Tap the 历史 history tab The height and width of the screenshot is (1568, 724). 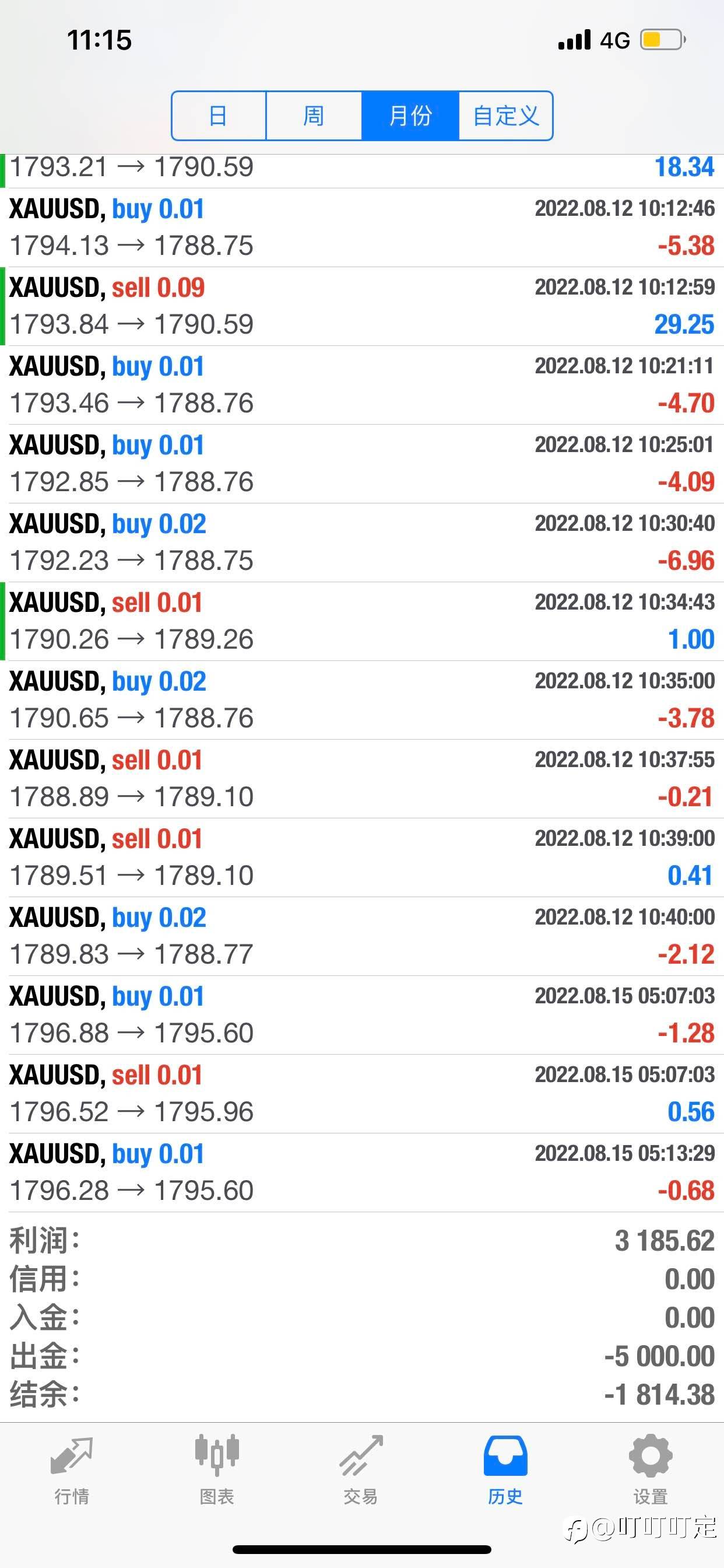tap(505, 1471)
